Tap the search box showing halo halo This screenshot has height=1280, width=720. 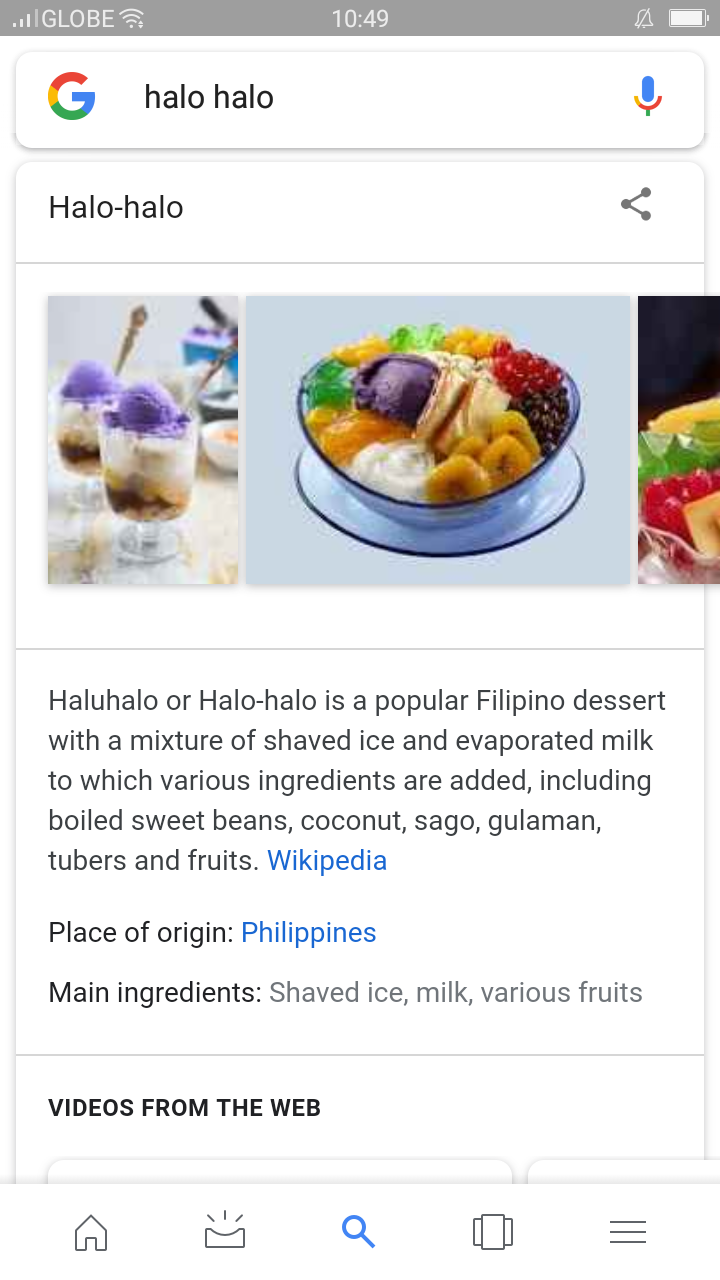tap(360, 98)
